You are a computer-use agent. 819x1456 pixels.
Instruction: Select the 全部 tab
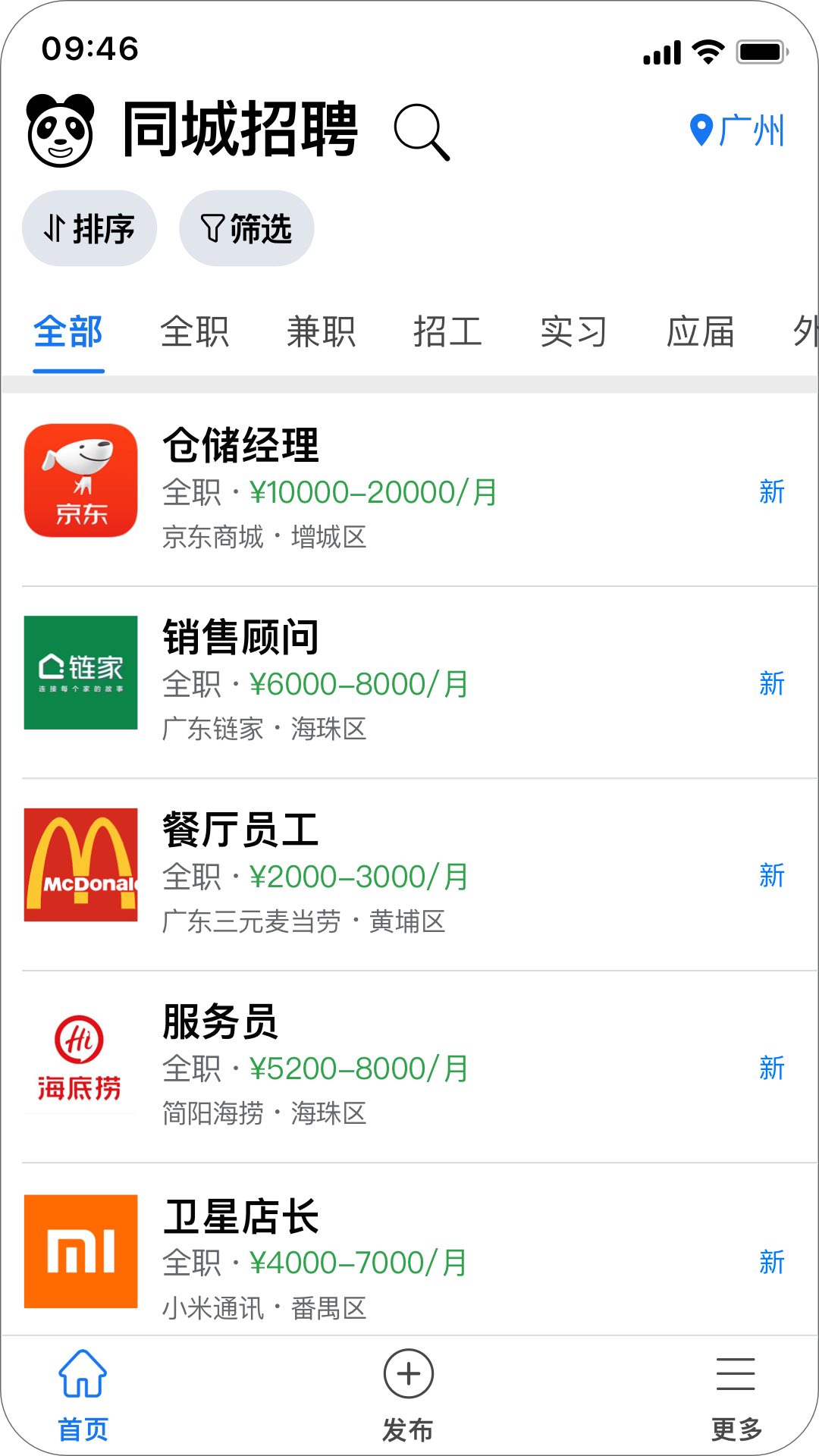[68, 333]
